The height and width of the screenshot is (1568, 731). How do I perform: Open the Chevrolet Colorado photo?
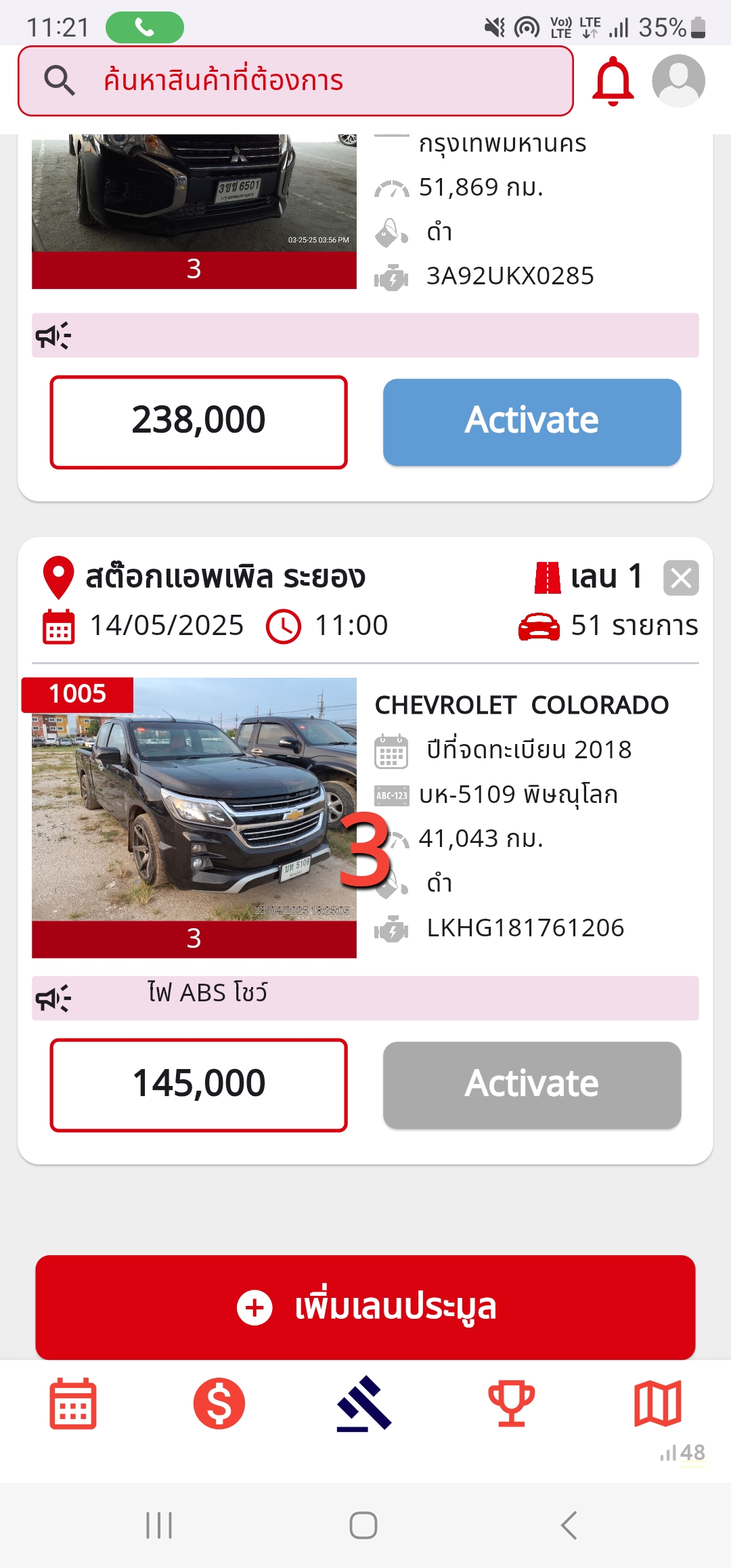tap(194, 799)
